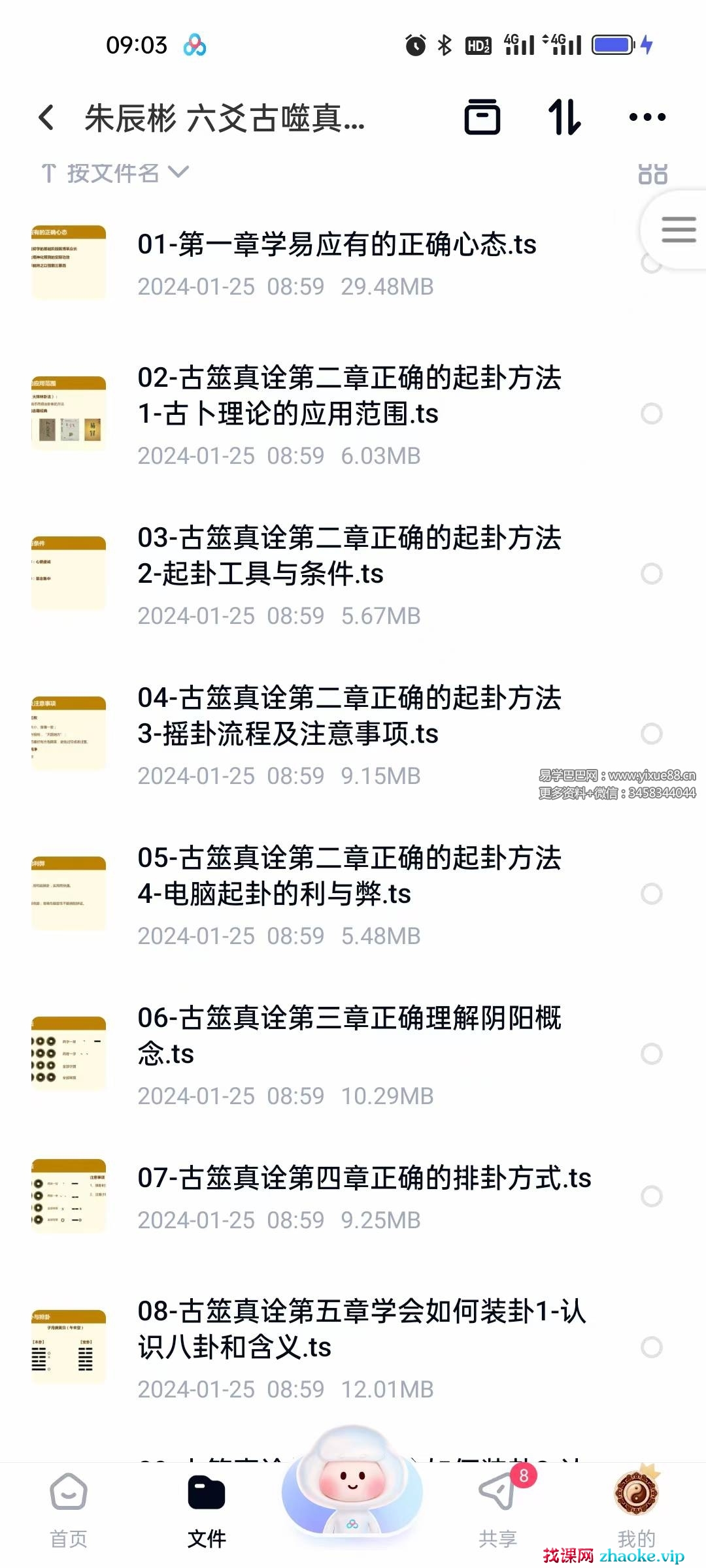Select the 03 起卦工具与条件 file checkbox
Screen dimensions: 706x1568
(x=652, y=574)
